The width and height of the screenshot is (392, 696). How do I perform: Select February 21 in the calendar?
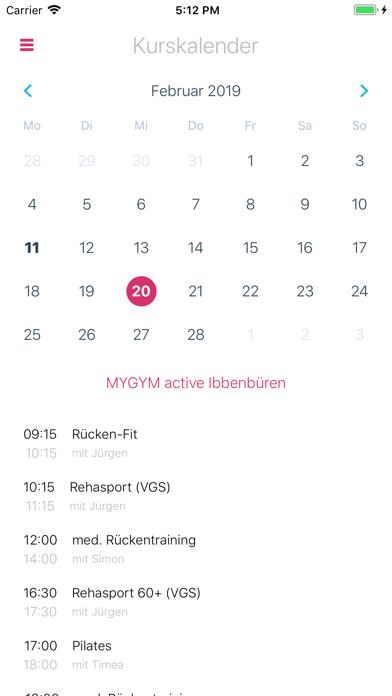pos(196,291)
